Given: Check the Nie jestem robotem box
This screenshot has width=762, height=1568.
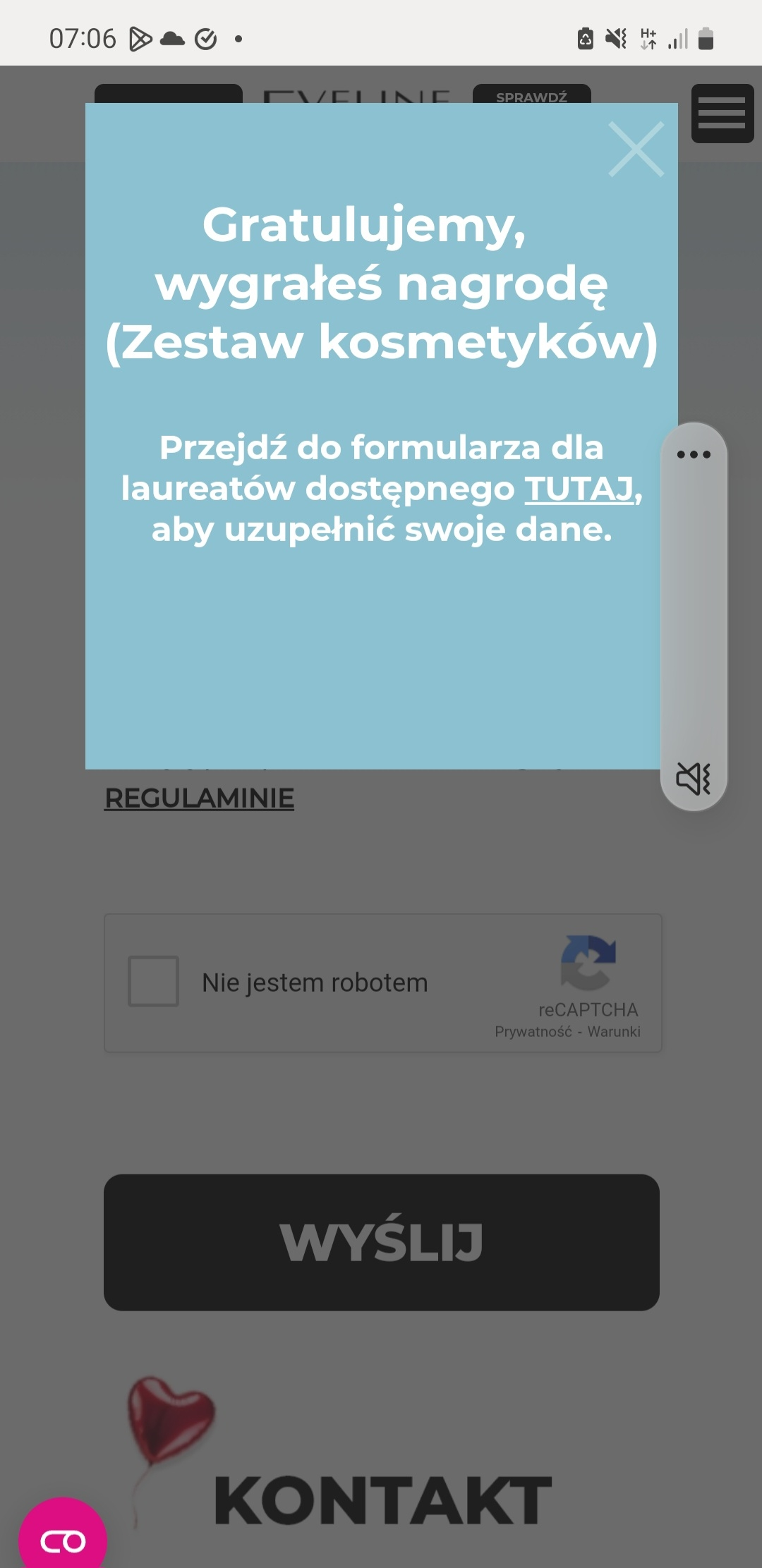Looking at the screenshot, I should click(x=153, y=981).
